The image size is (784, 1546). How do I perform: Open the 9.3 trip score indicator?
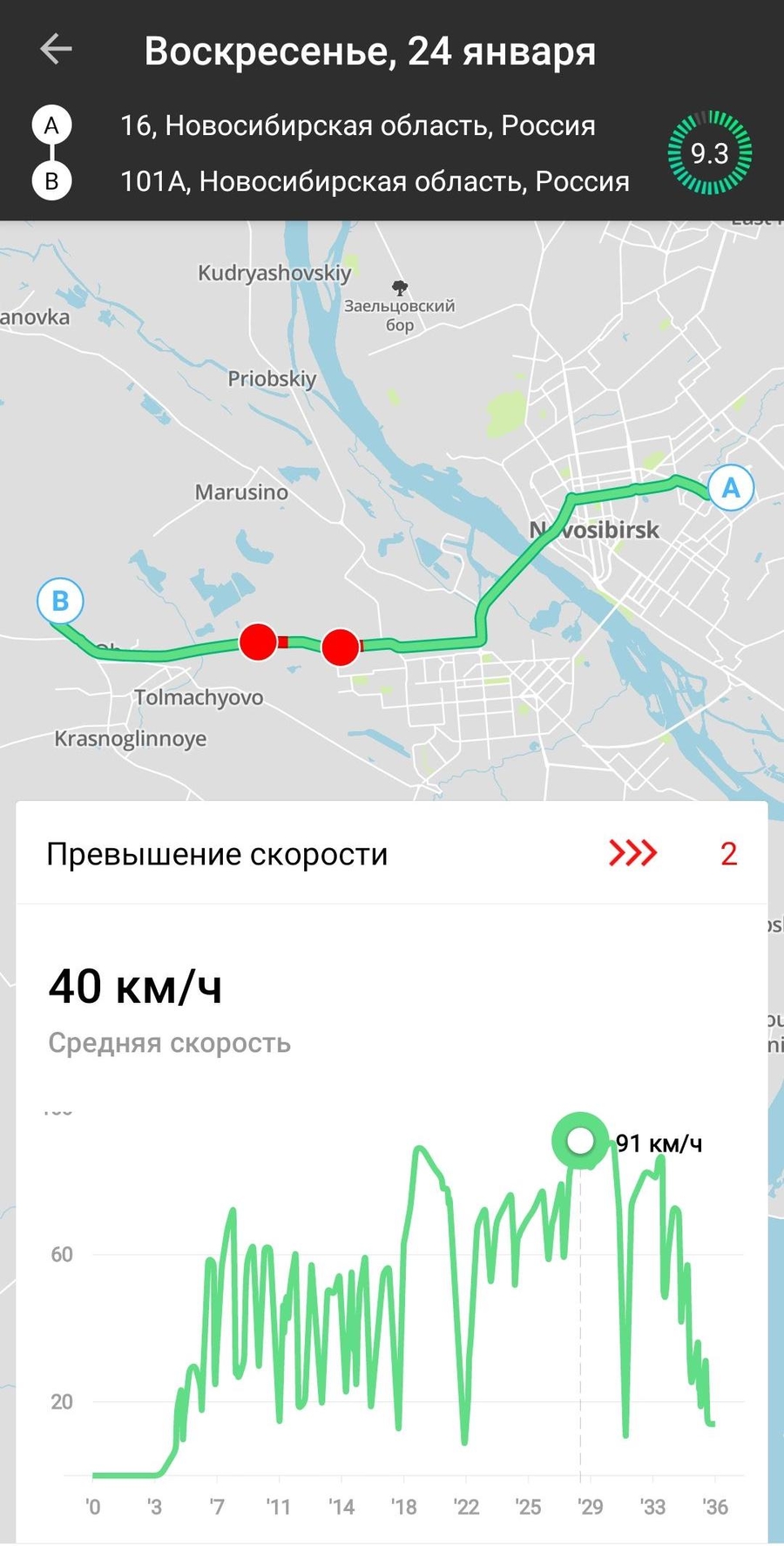click(x=709, y=153)
